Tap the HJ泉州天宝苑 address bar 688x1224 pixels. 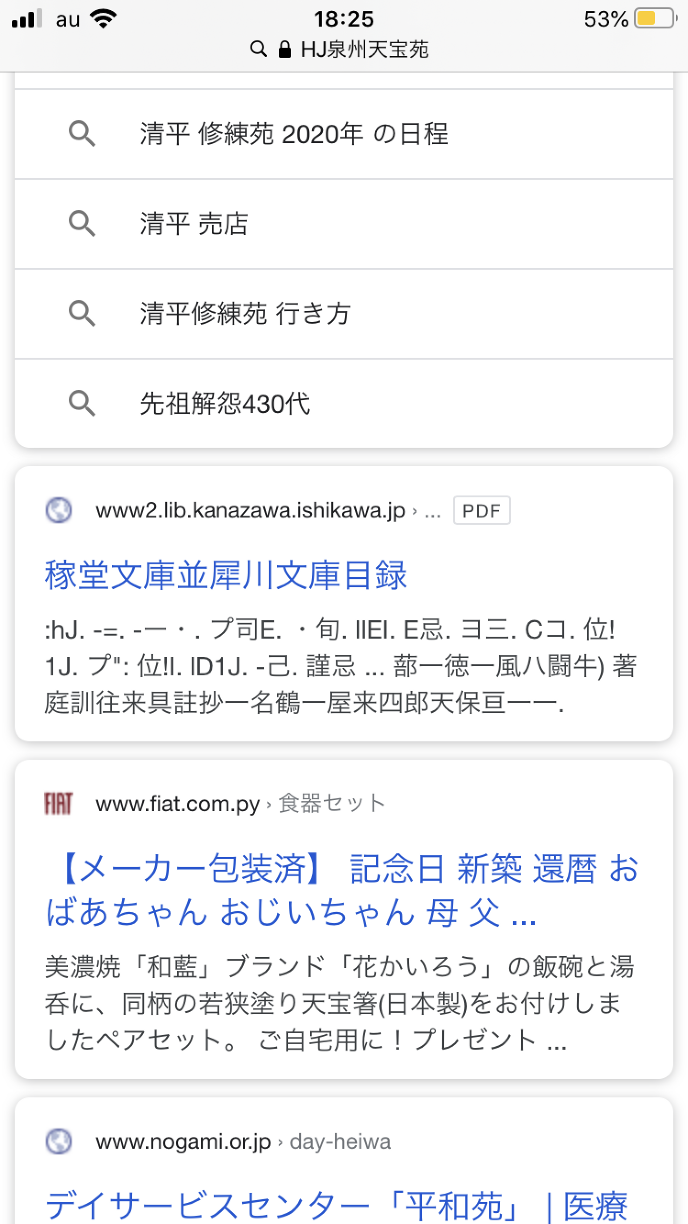[x=343, y=49]
